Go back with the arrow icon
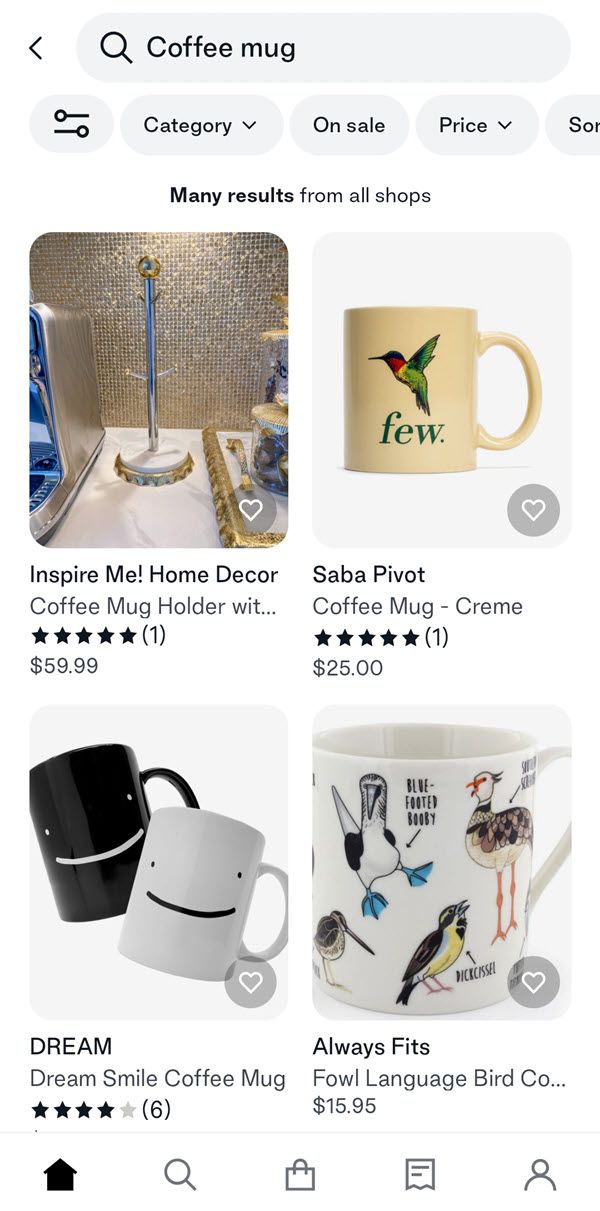This screenshot has width=600, height=1211. 36,48
